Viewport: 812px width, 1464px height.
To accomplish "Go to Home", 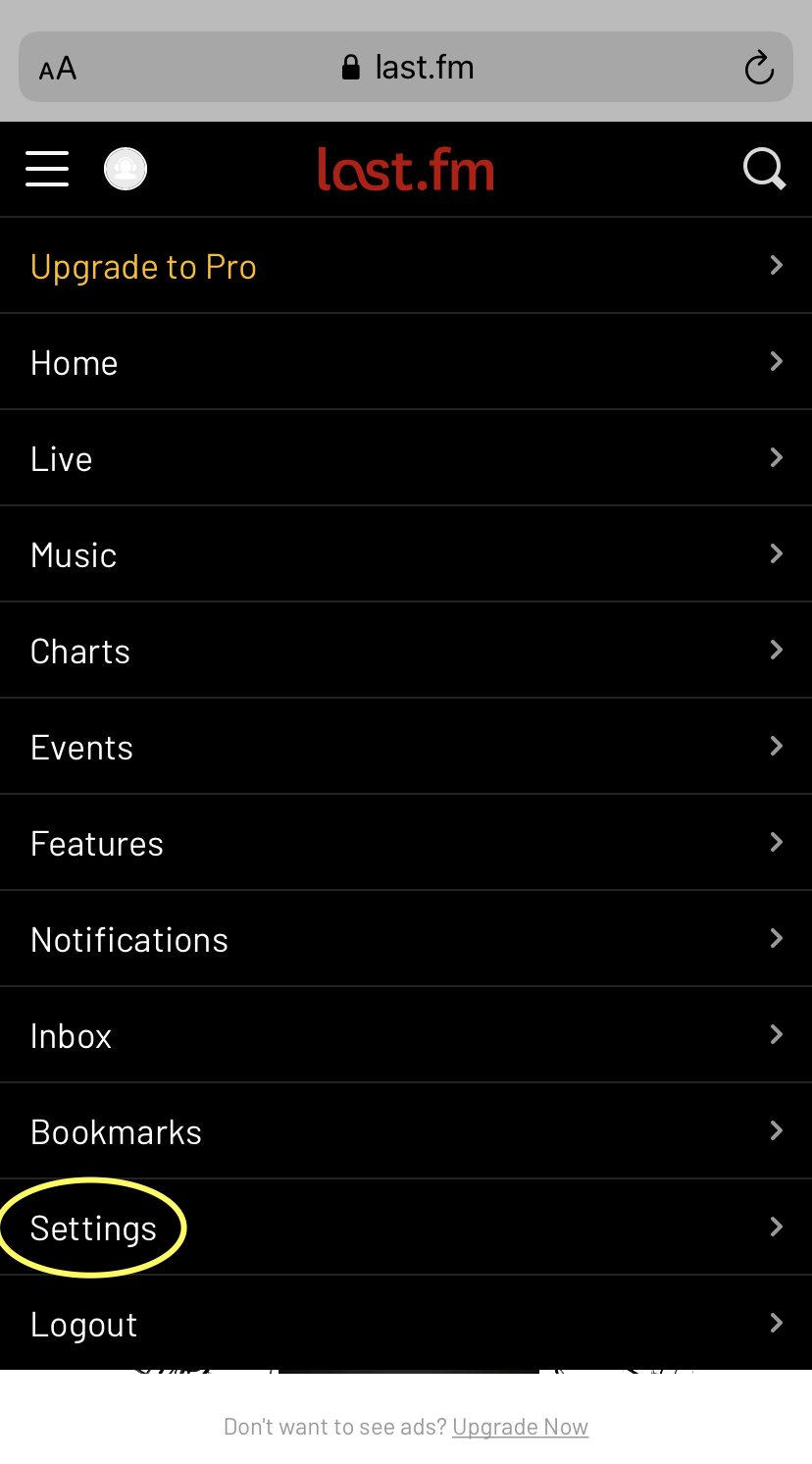I will [406, 362].
